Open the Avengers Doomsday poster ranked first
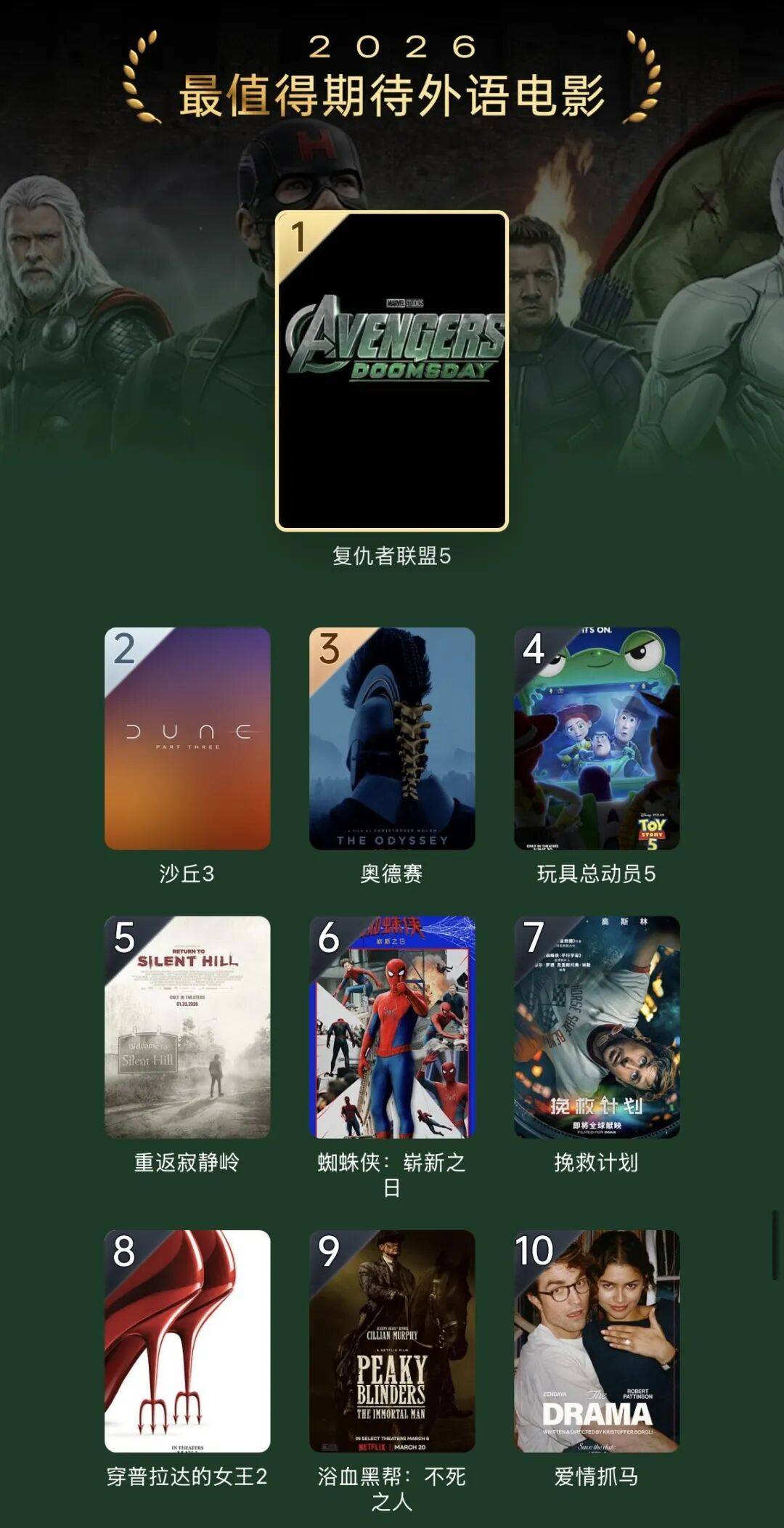This screenshot has width=784, height=1528. tap(392, 370)
